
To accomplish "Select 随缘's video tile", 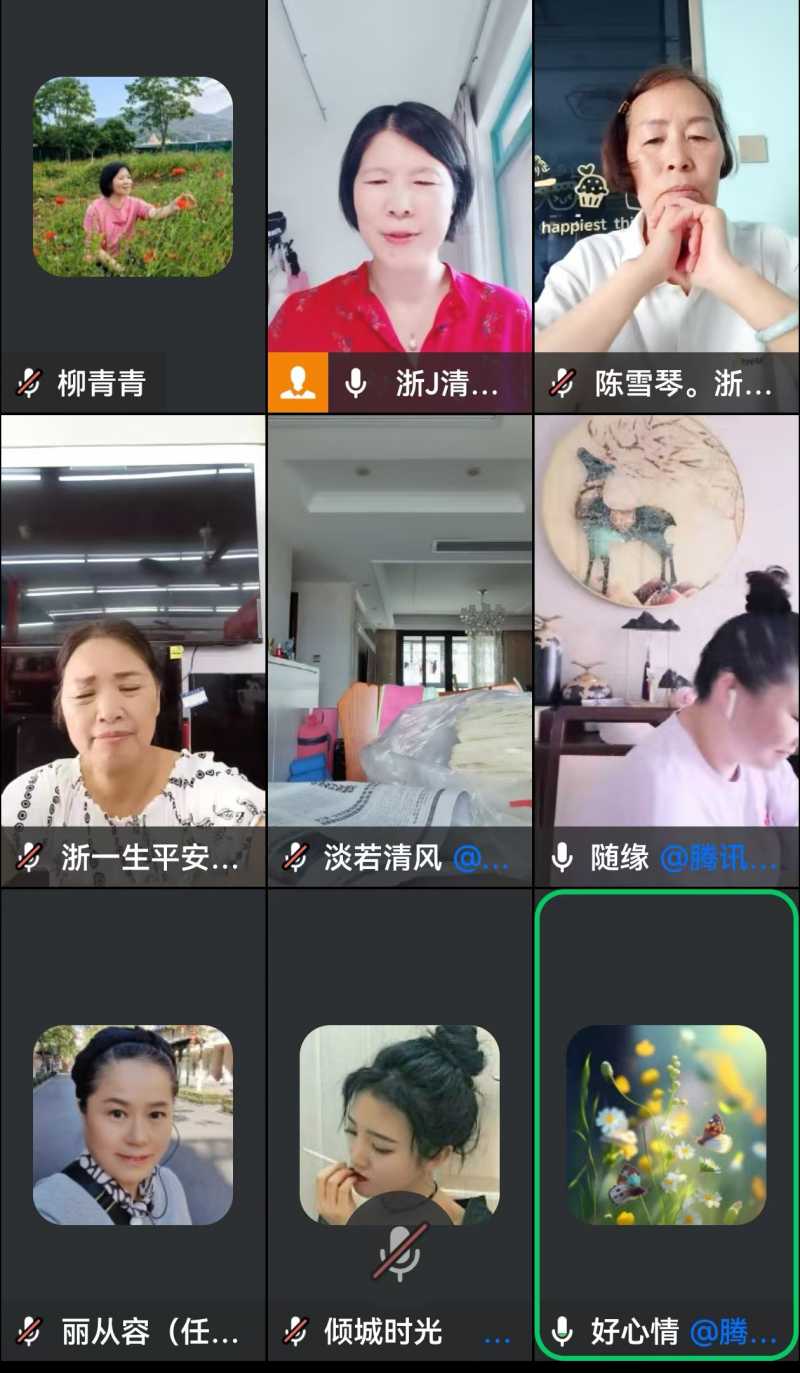I will click(667, 650).
